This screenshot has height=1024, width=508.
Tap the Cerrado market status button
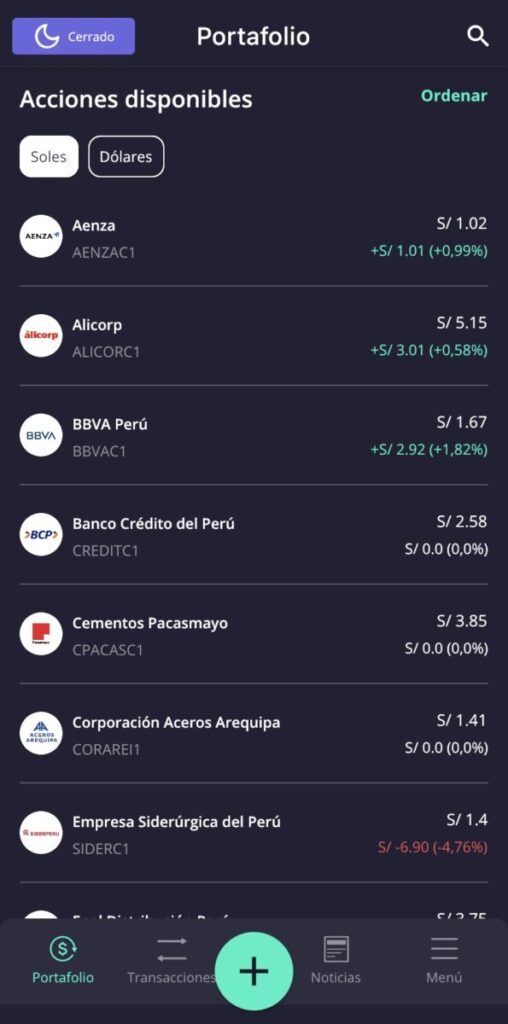tap(74, 36)
